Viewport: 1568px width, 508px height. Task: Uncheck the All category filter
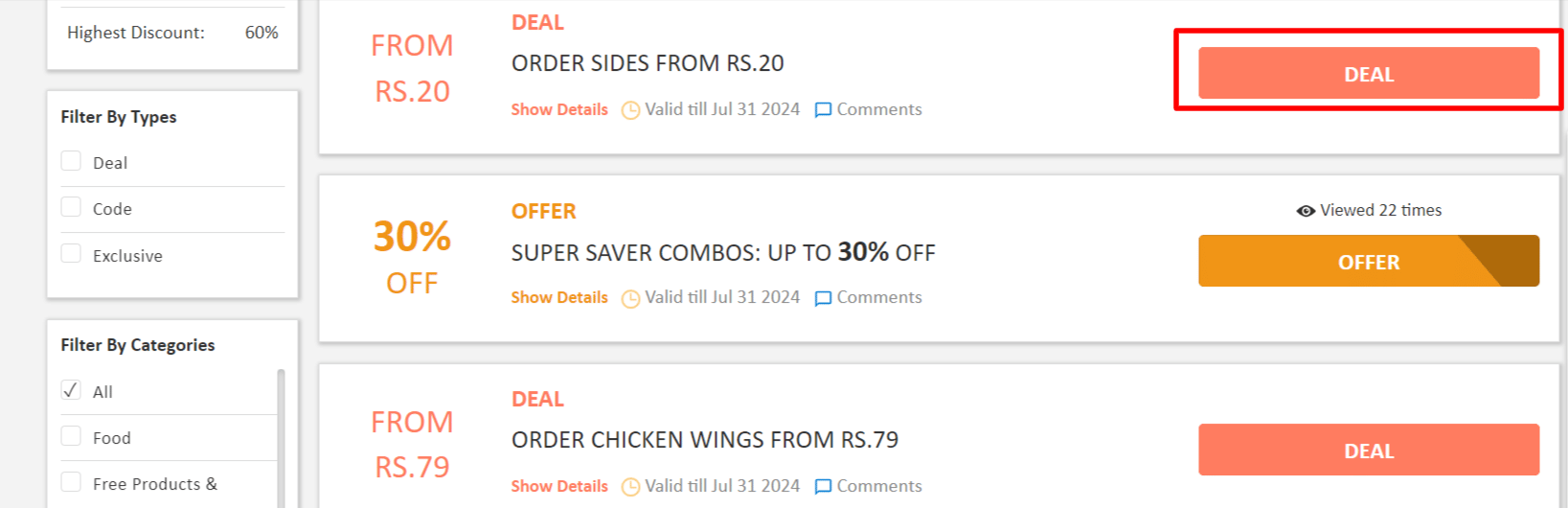tap(72, 390)
